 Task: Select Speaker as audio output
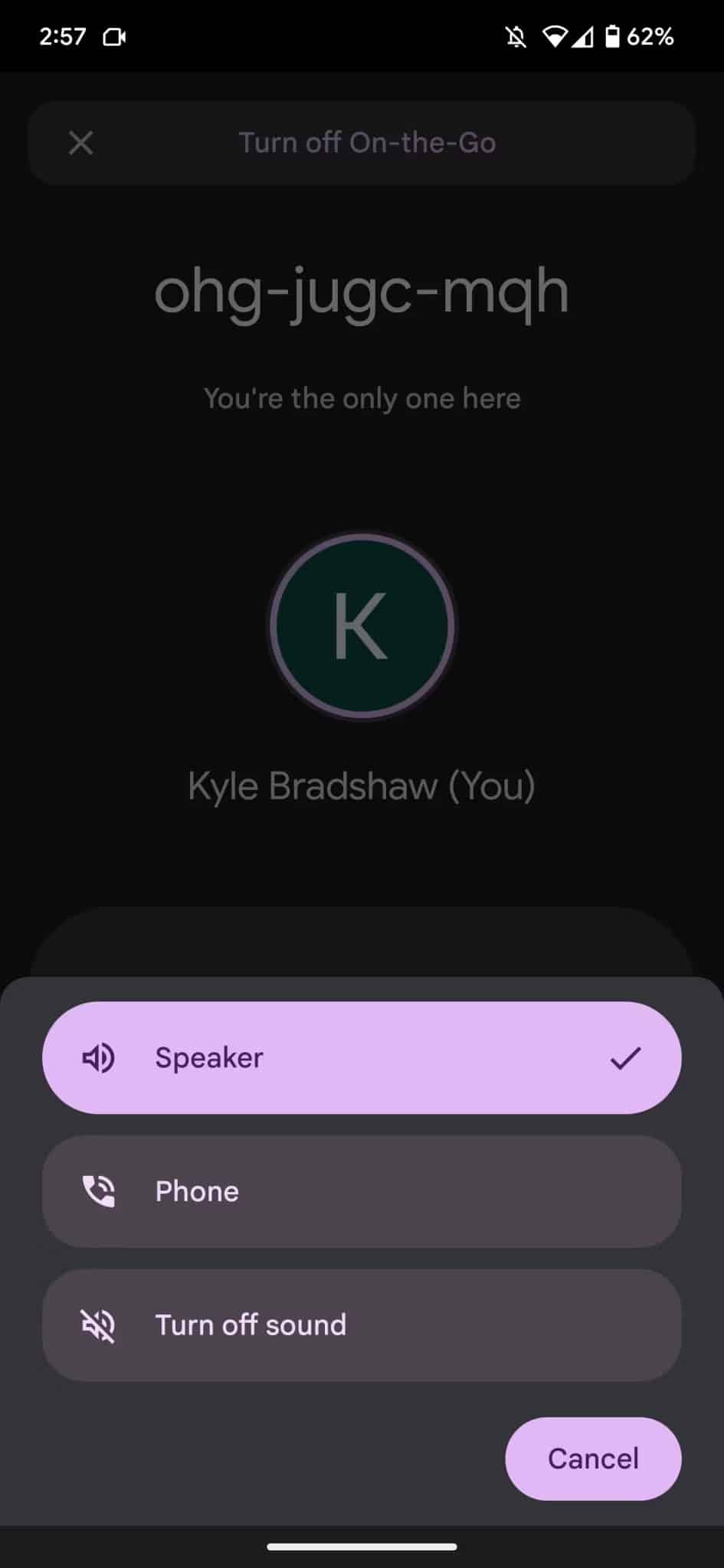[x=360, y=1057]
